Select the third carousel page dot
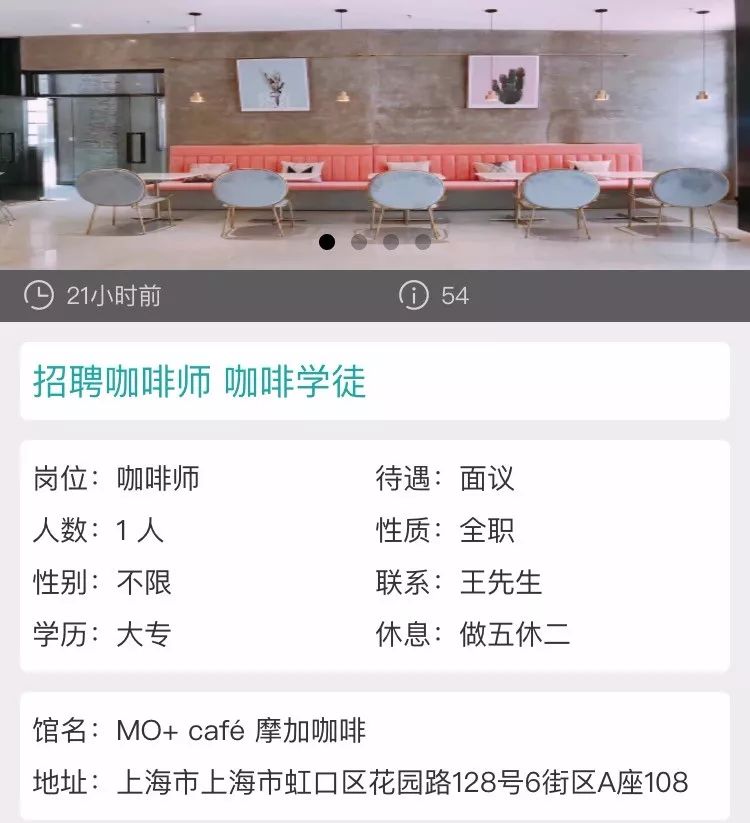750x823 pixels. tap(391, 242)
